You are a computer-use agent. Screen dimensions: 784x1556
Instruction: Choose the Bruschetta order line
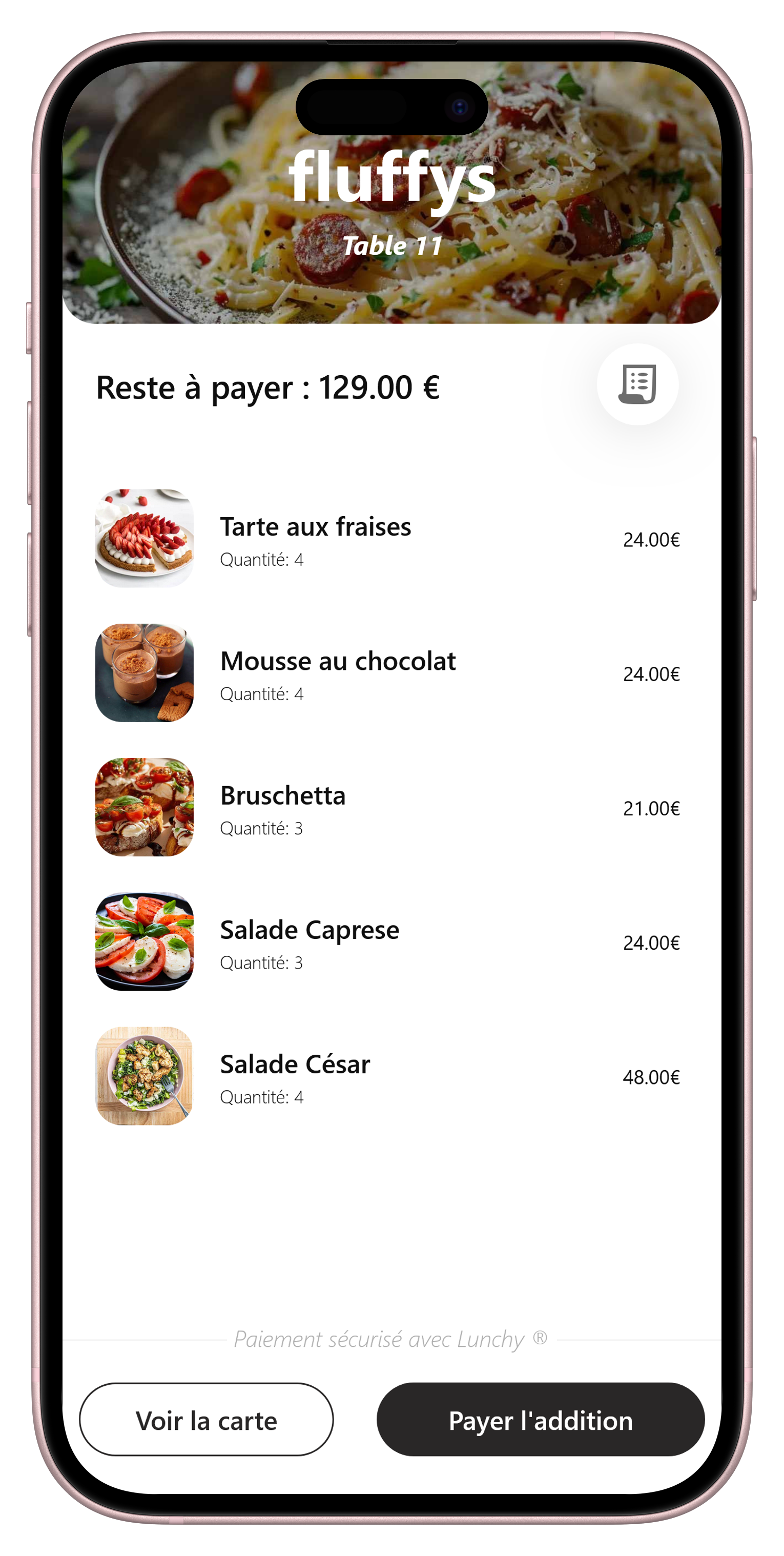tap(386, 807)
